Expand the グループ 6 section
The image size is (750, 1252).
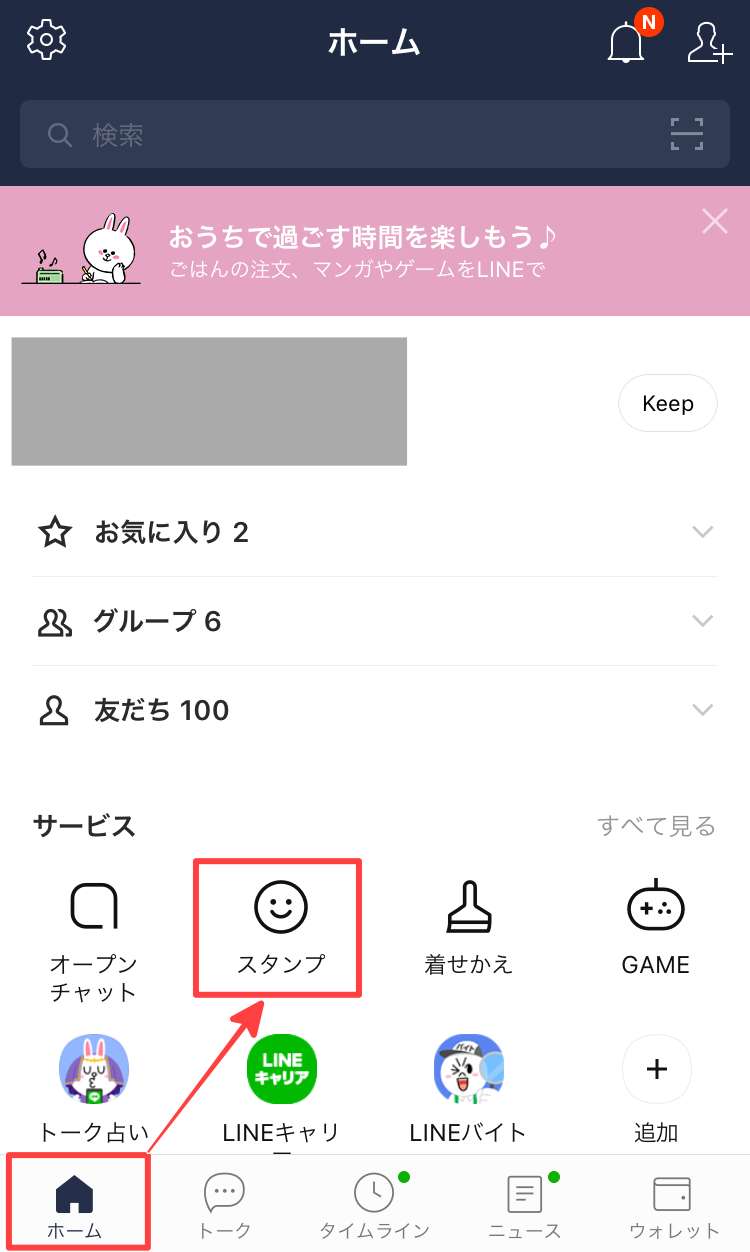375,621
